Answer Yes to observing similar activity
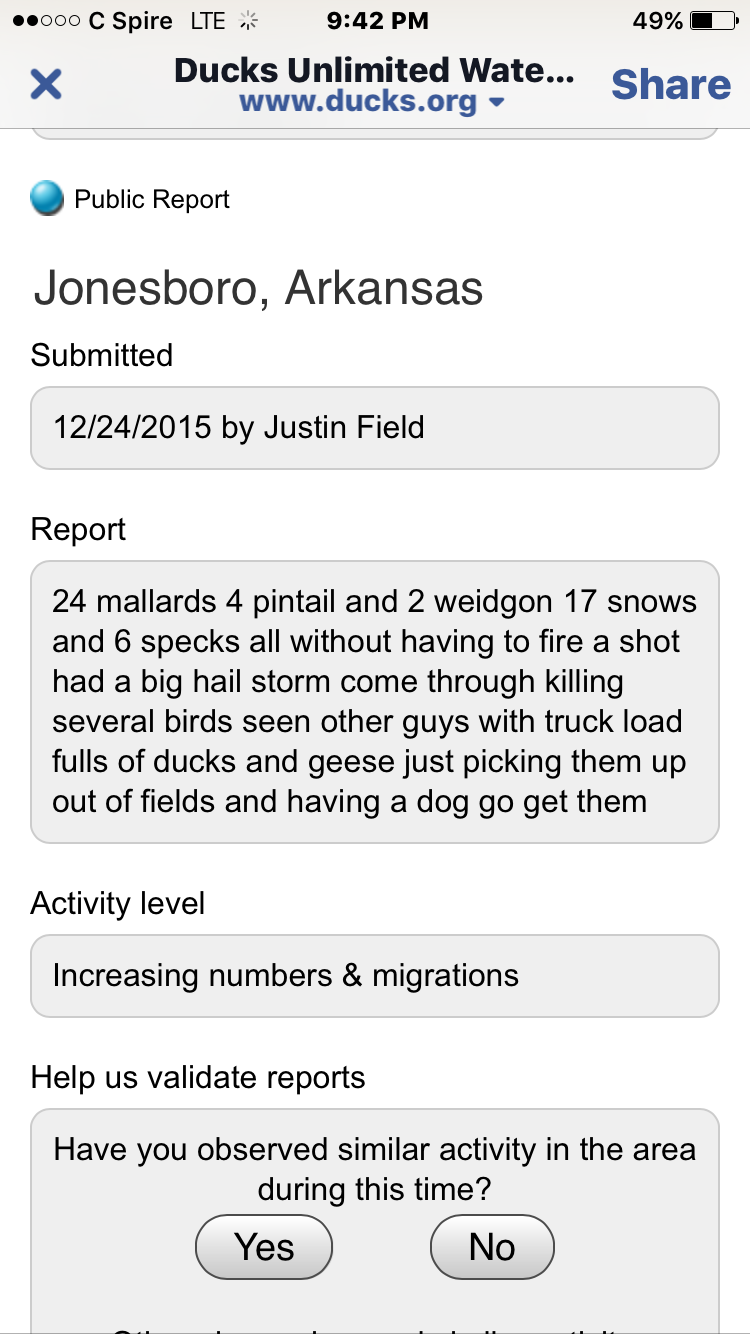The image size is (750, 1334). click(x=264, y=1247)
